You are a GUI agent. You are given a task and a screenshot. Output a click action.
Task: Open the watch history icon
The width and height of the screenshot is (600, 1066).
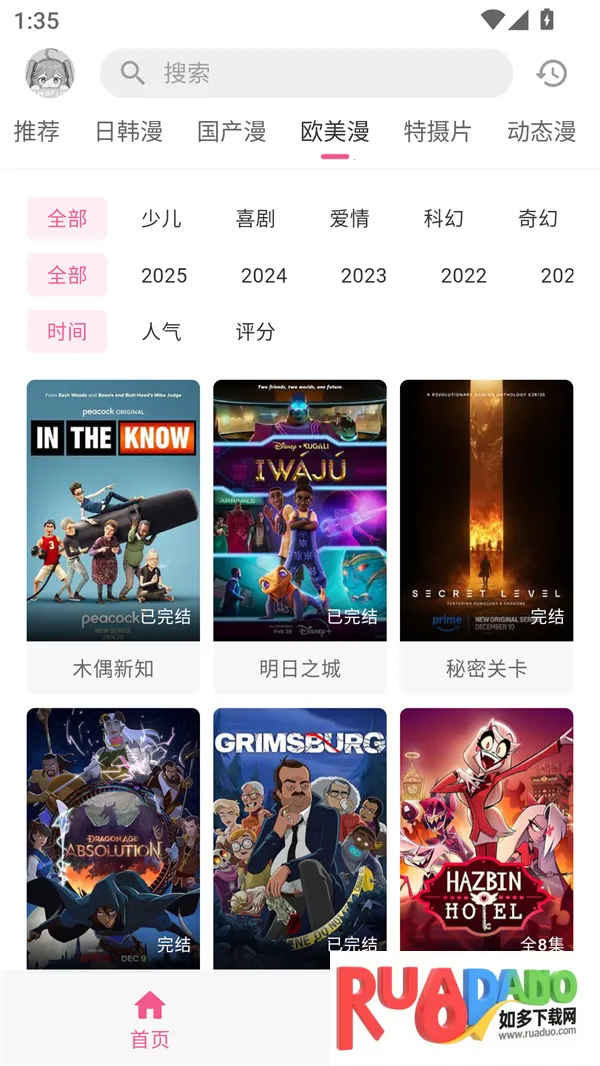click(x=551, y=73)
